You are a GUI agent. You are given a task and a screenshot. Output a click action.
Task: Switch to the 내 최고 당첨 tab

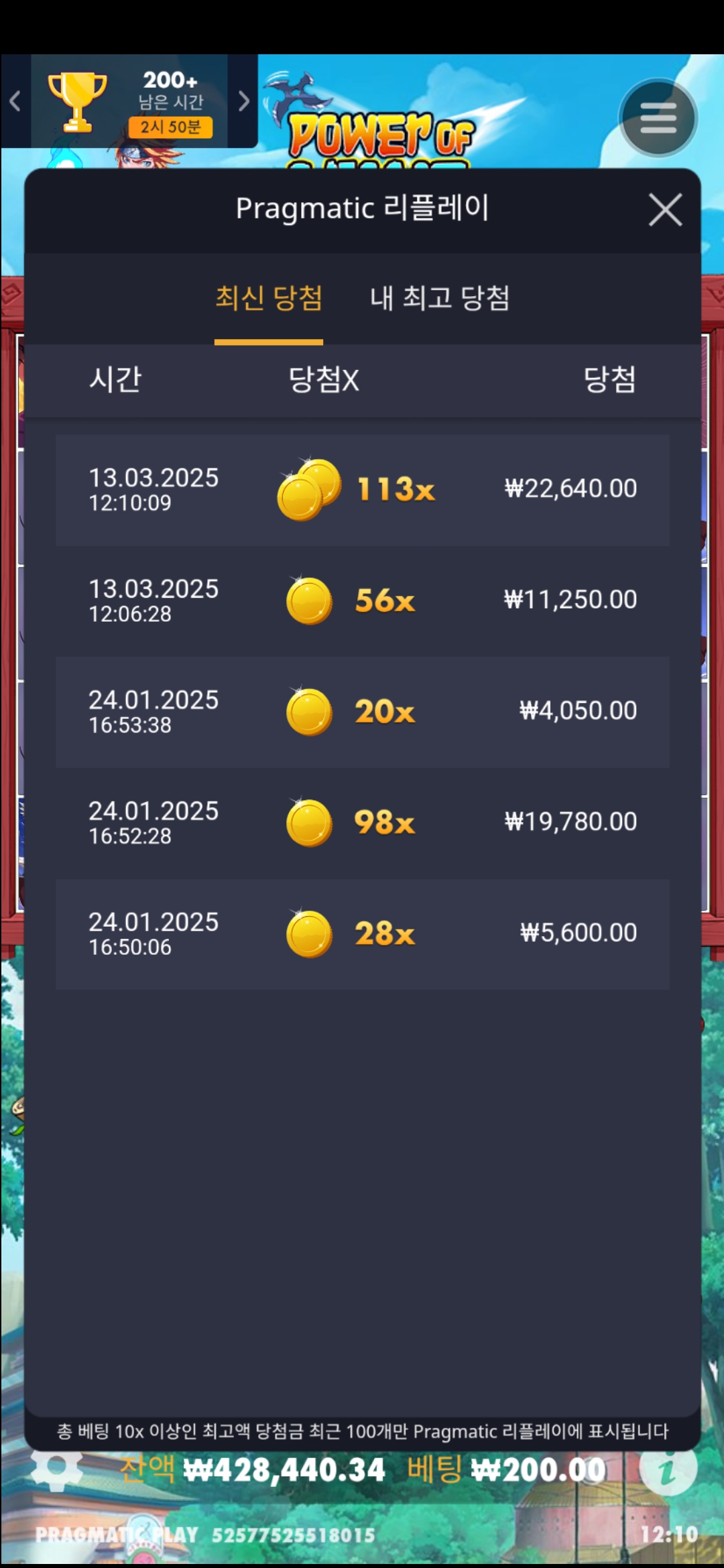(x=440, y=298)
